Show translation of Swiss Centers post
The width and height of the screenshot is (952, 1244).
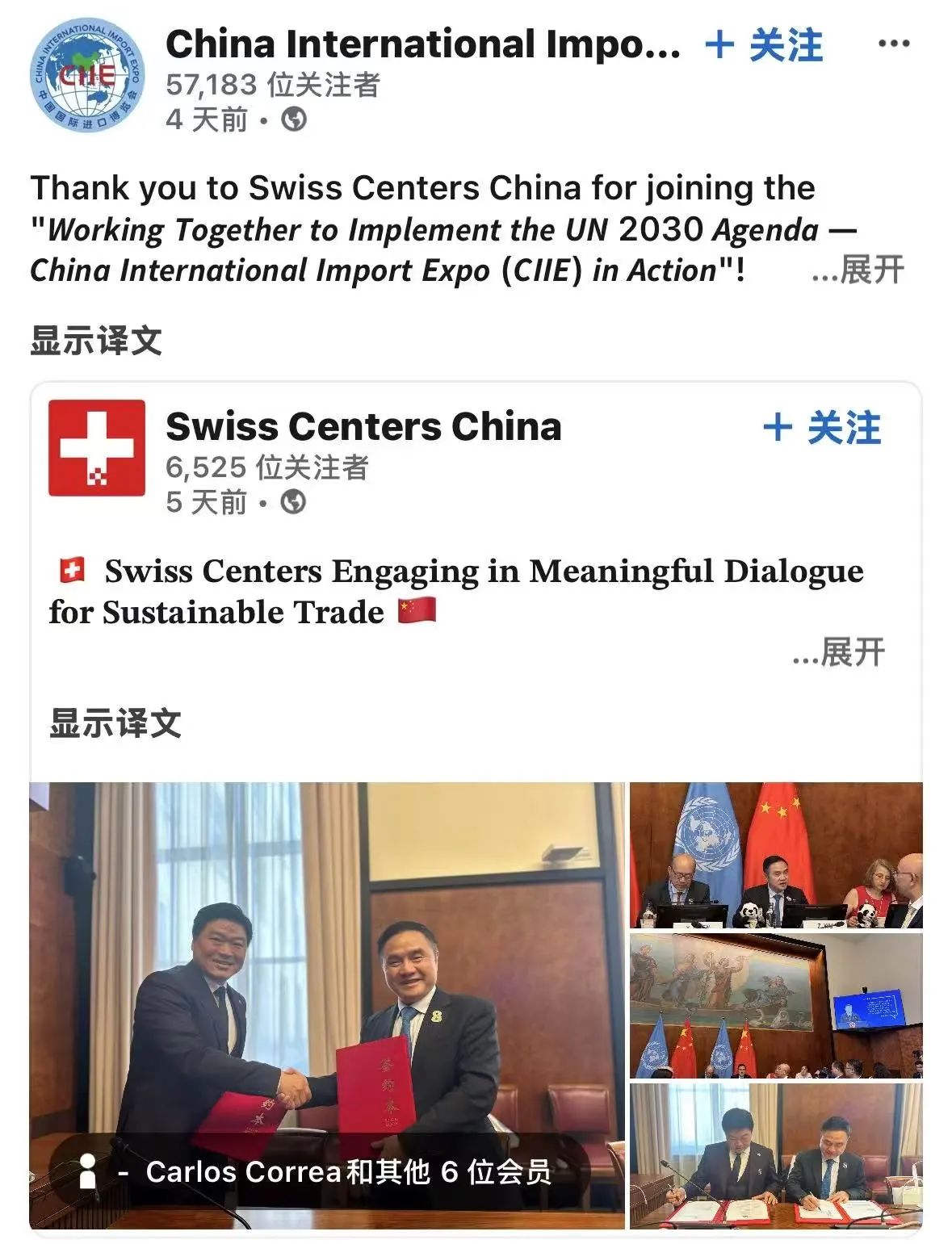pos(115,723)
